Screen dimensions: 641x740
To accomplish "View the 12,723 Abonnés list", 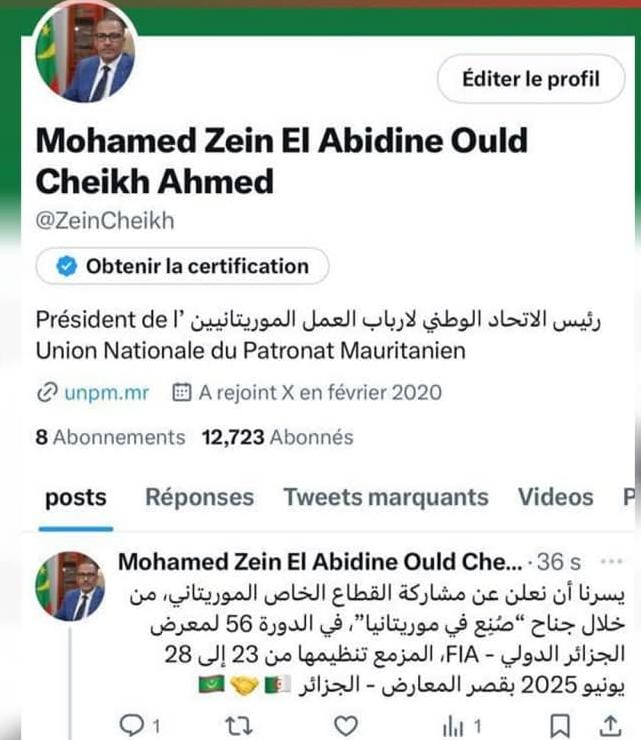I will pyautogui.click(x=277, y=437).
